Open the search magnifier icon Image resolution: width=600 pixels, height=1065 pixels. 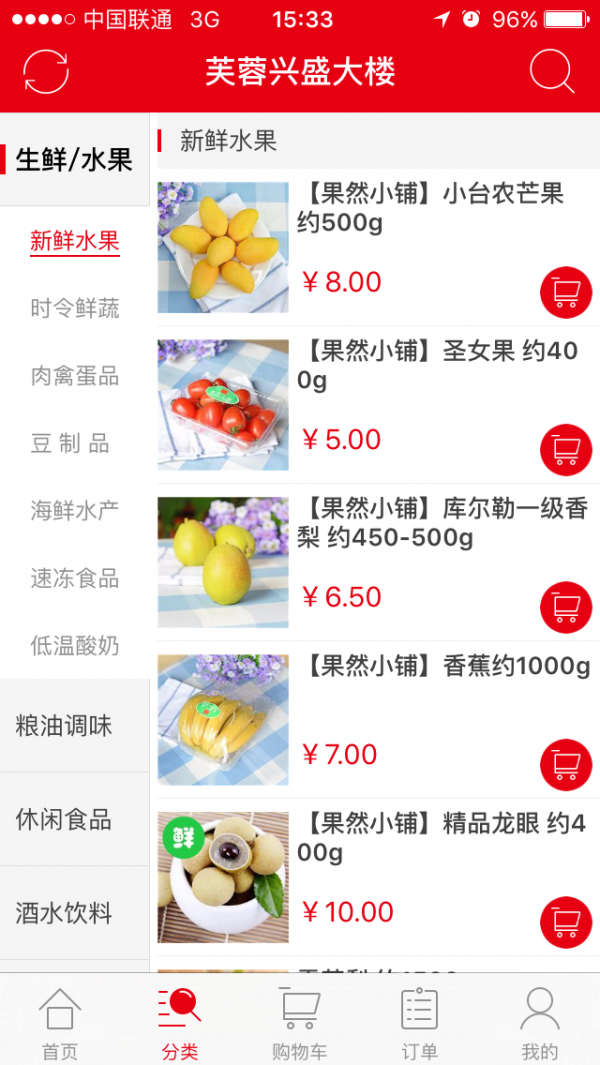(x=551, y=71)
